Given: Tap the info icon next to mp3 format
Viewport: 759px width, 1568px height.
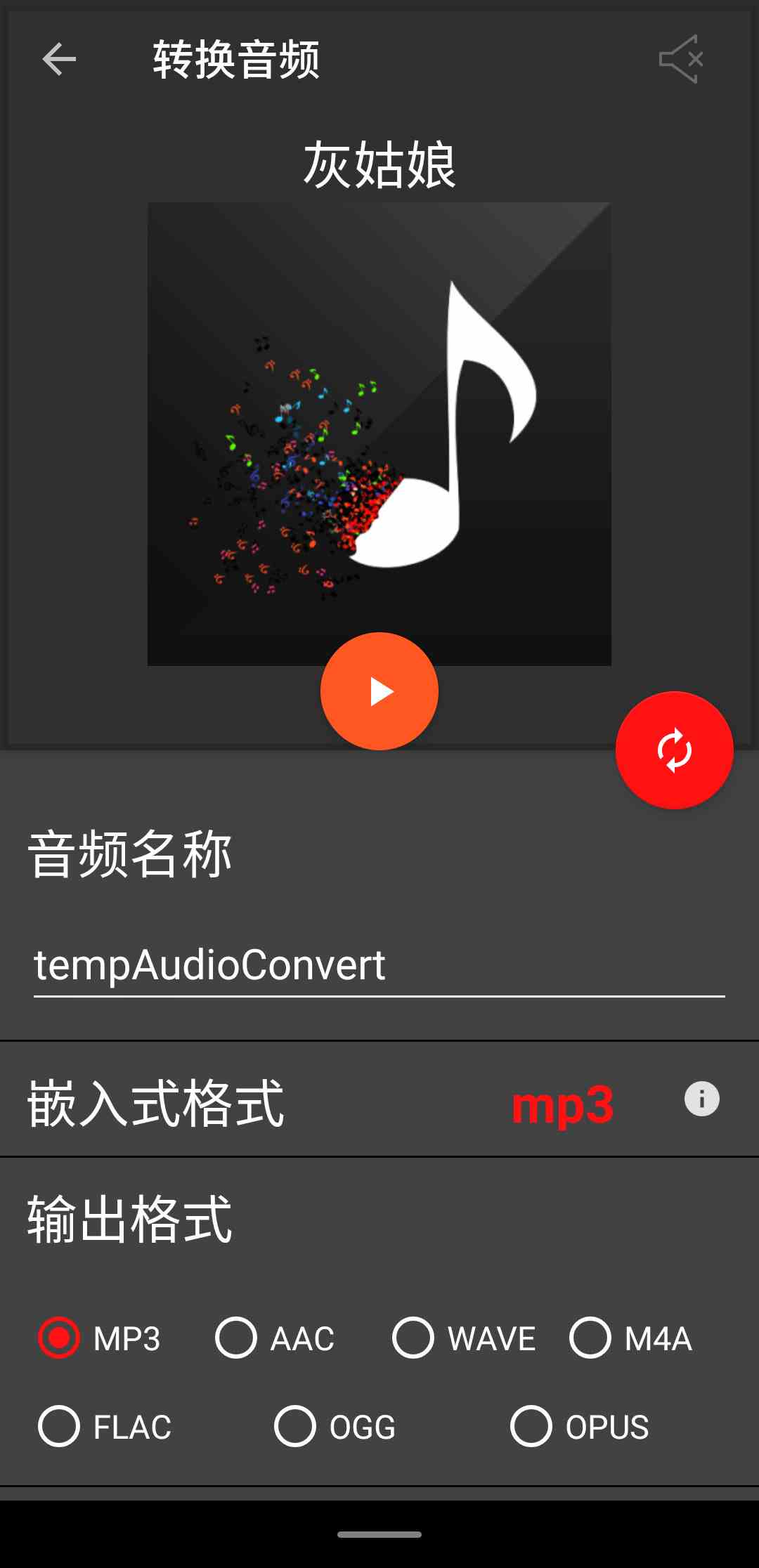Looking at the screenshot, I should pos(702,1097).
